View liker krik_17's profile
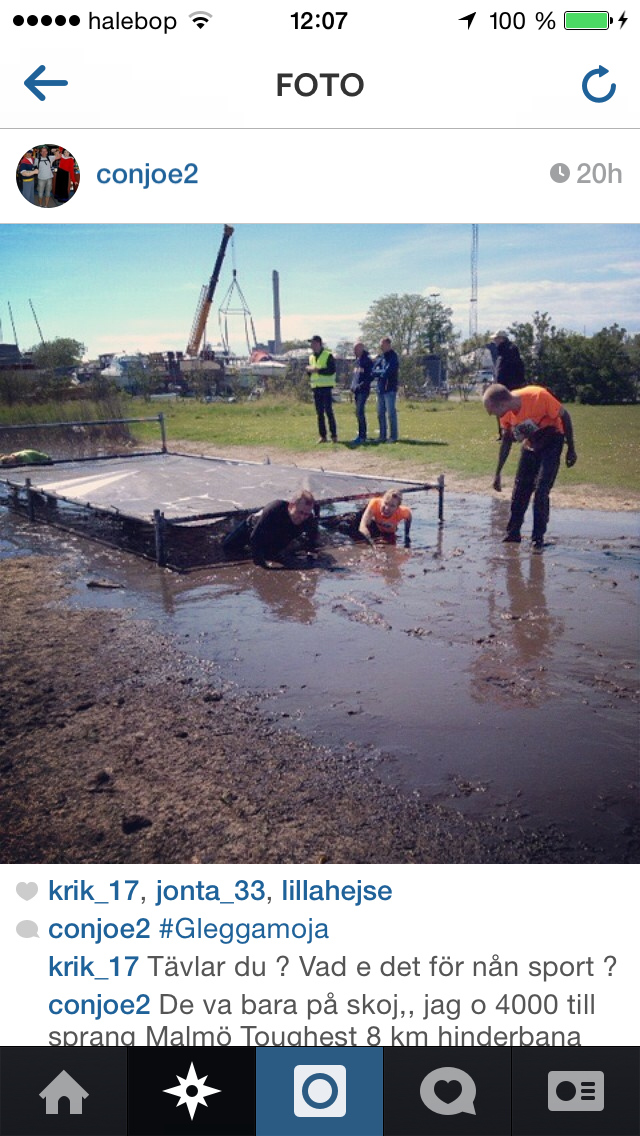The height and width of the screenshot is (1136, 640). tap(93, 891)
